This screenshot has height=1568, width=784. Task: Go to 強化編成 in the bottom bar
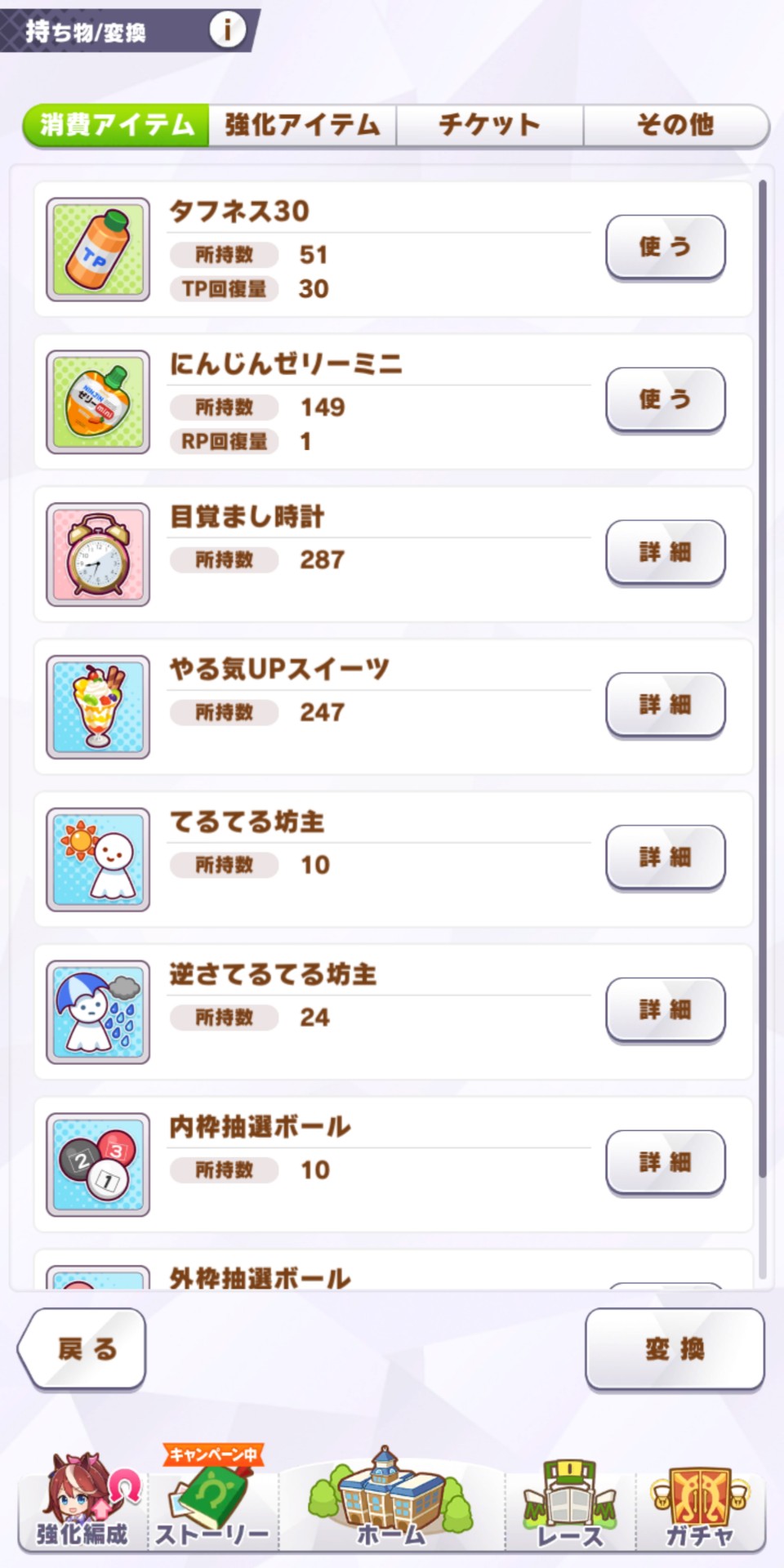point(82,1503)
